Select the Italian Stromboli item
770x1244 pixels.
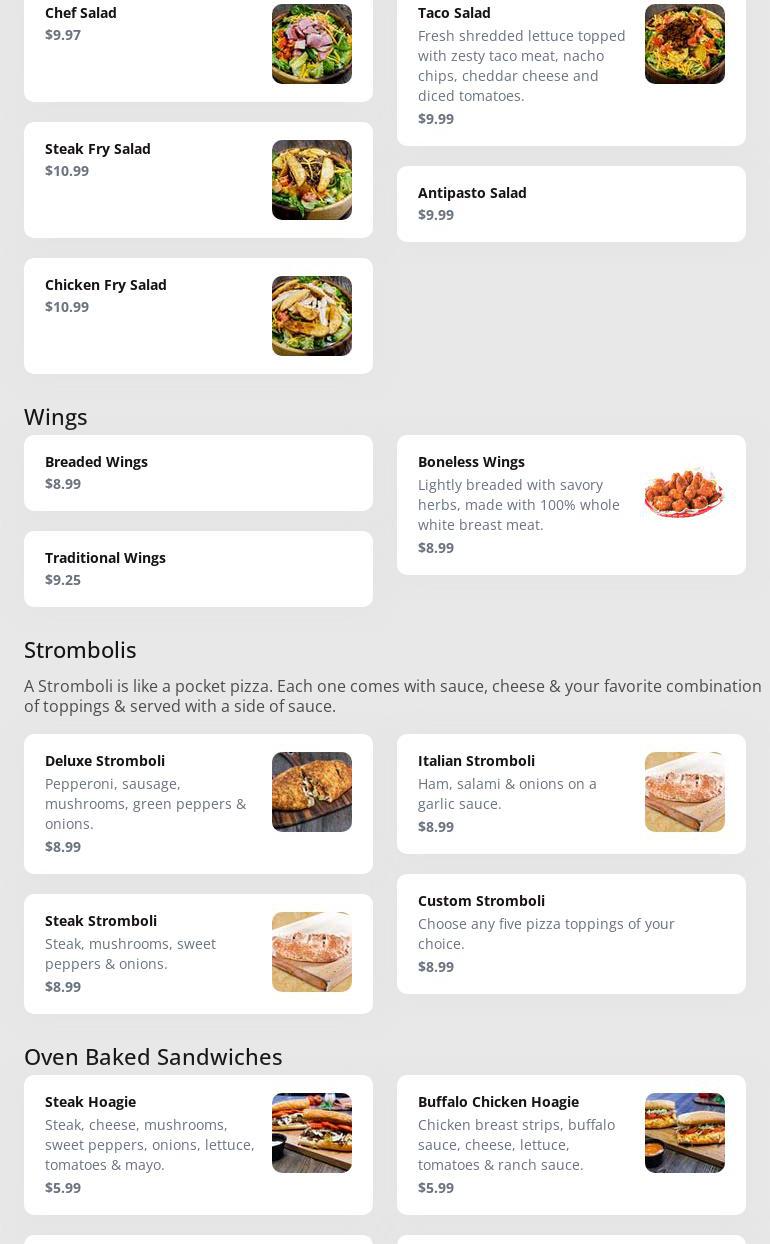click(571, 794)
